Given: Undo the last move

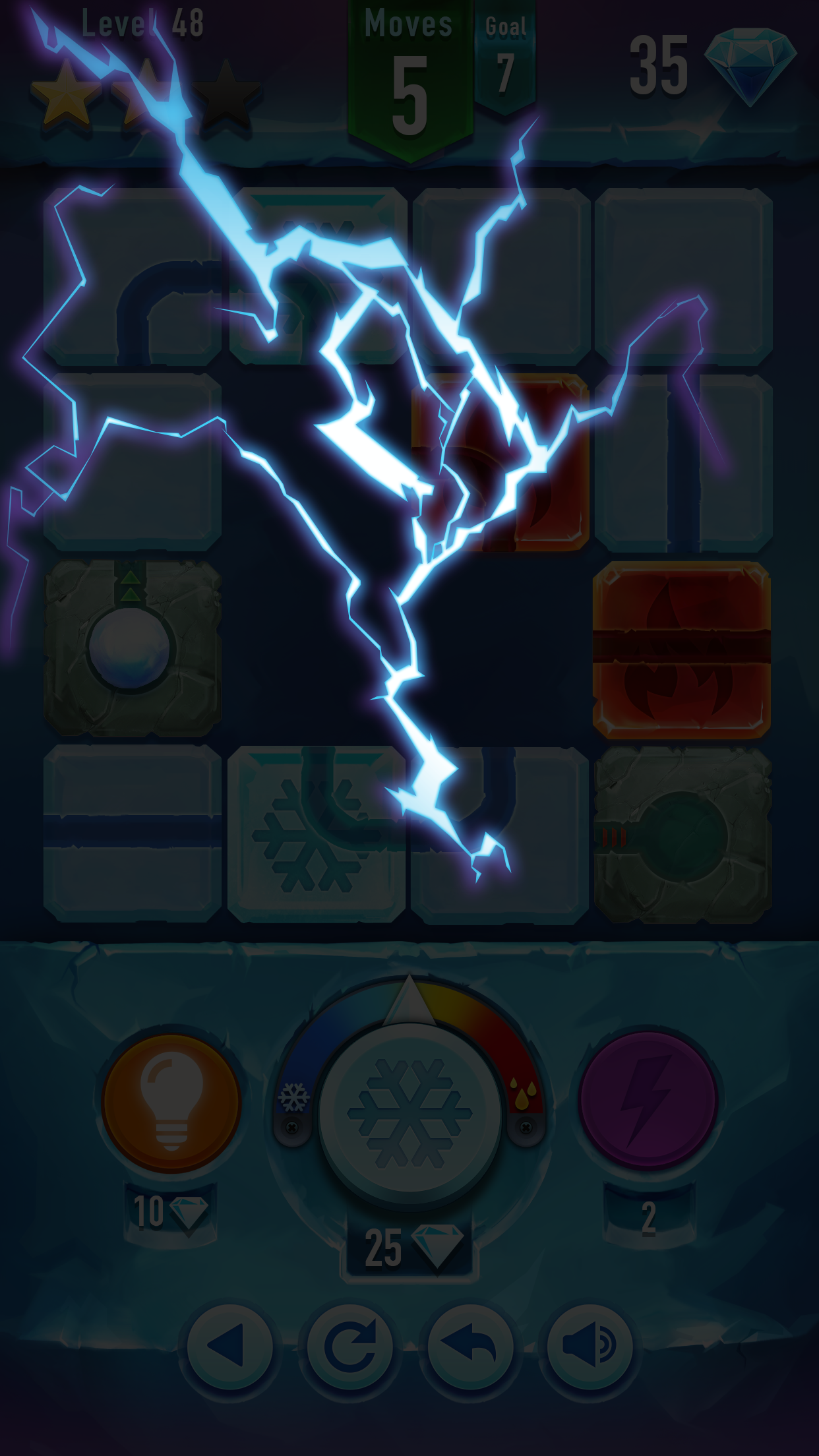Looking at the screenshot, I should coord(470,1346).
